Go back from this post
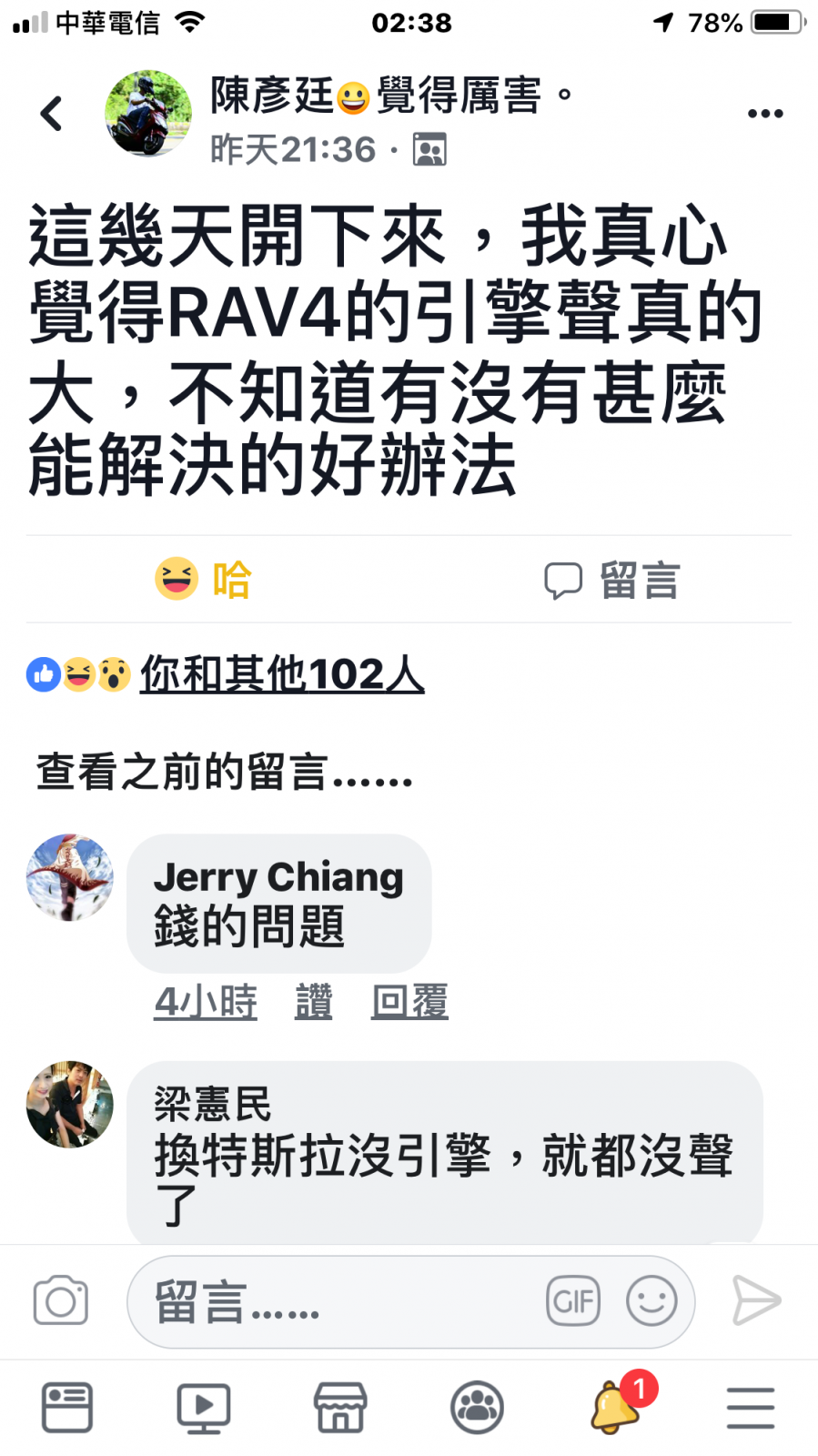818x1456 pixels. click(x=52, y=114)
